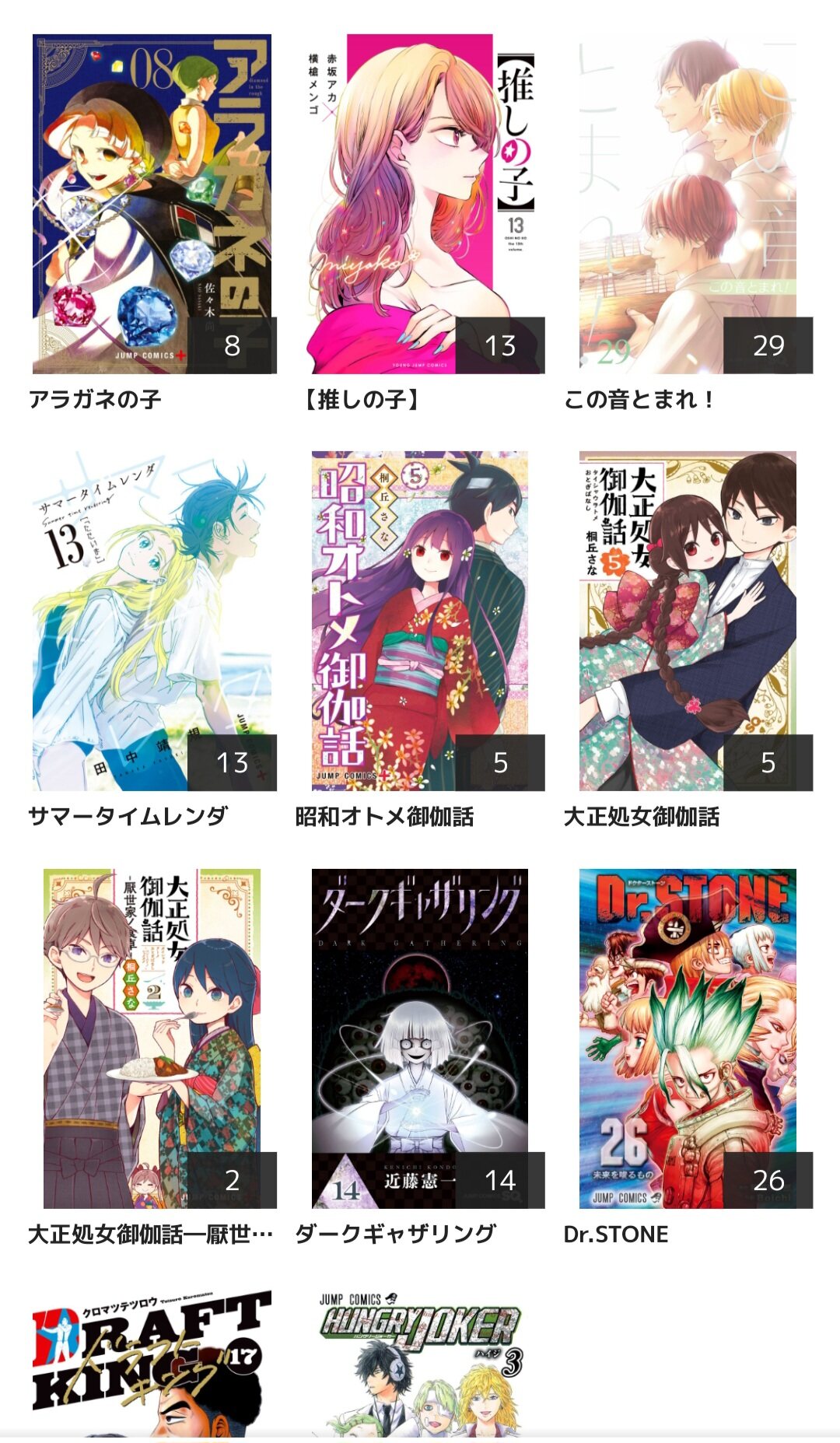Viewport: 840px width, 1443px height.
Task: Open 大正処女御伽話 with 5 volumes
Action: (x=688, y=621)
